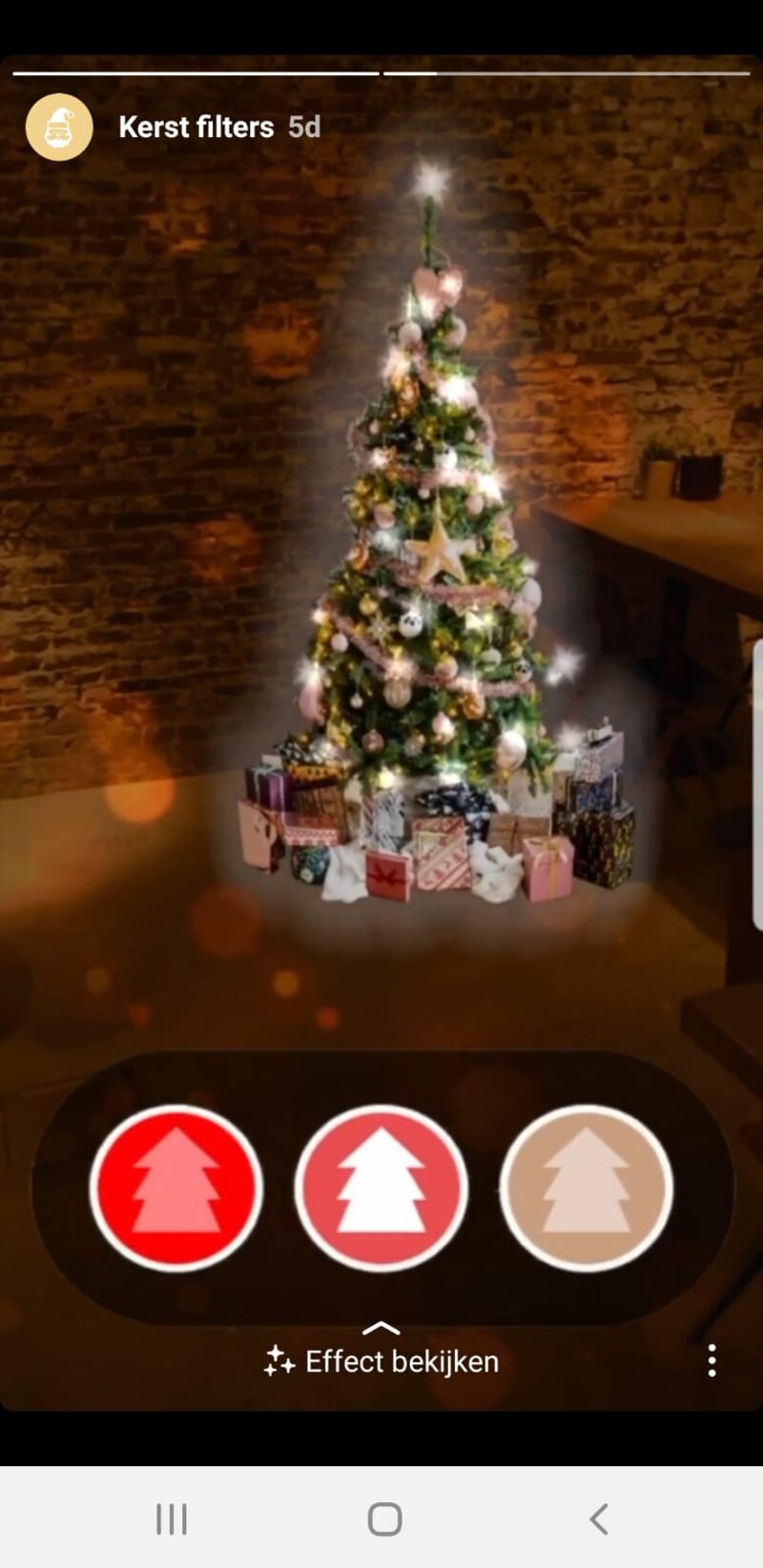Open the three-dot overflow menu

pos(711,1361)
